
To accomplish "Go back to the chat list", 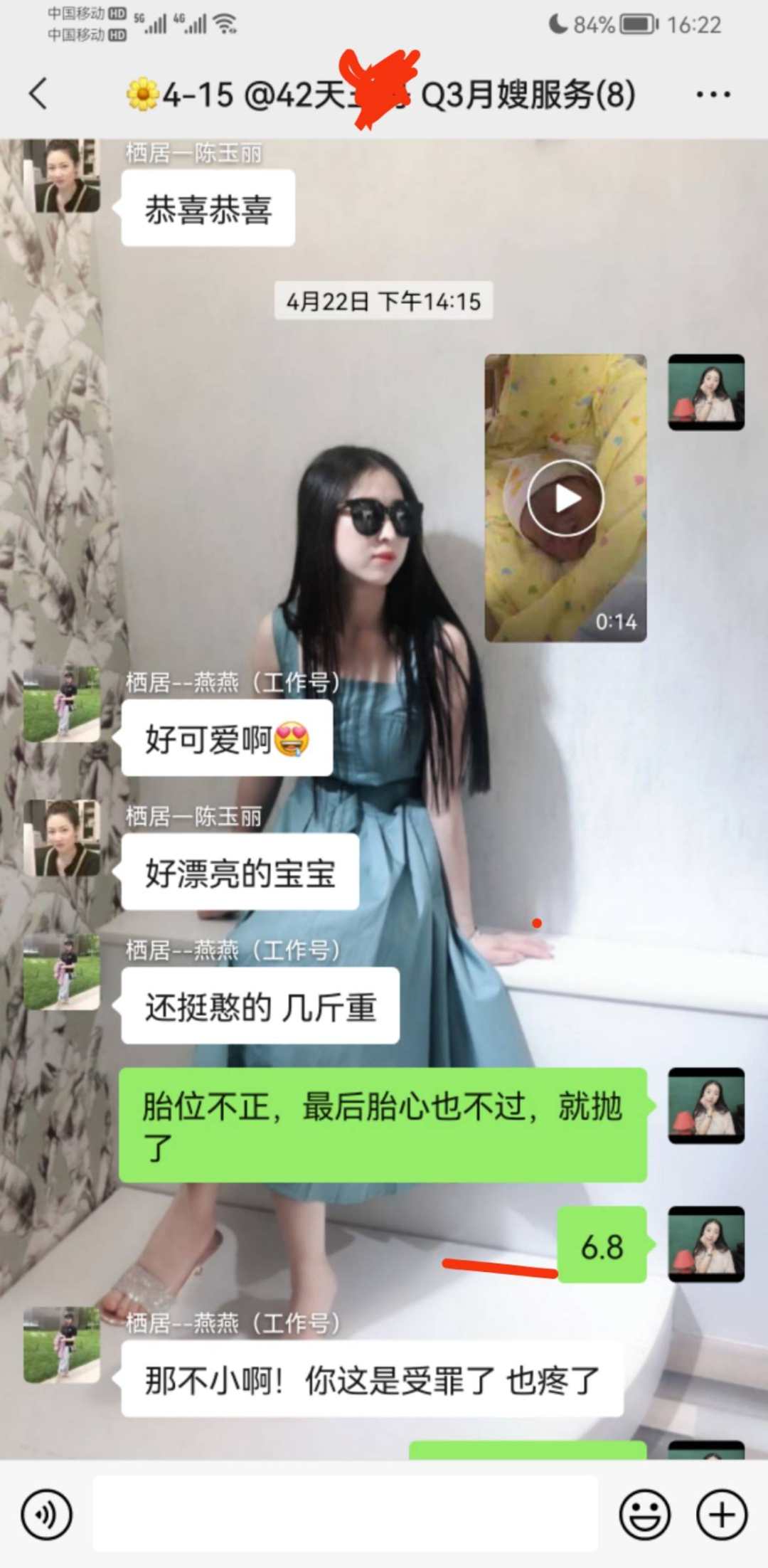I will click(39, 94).
